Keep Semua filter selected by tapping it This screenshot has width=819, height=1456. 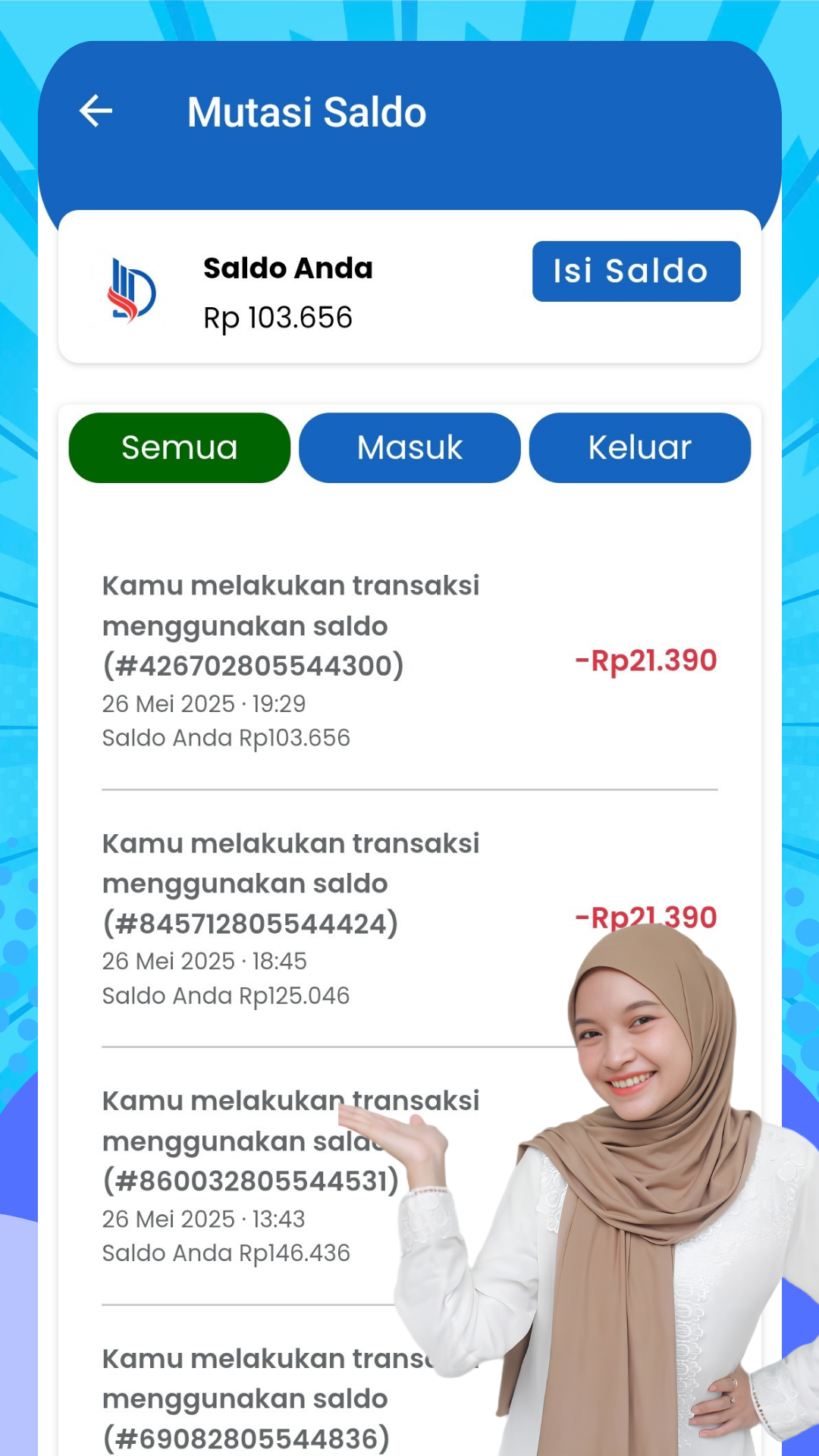click(x=179, y=447)
